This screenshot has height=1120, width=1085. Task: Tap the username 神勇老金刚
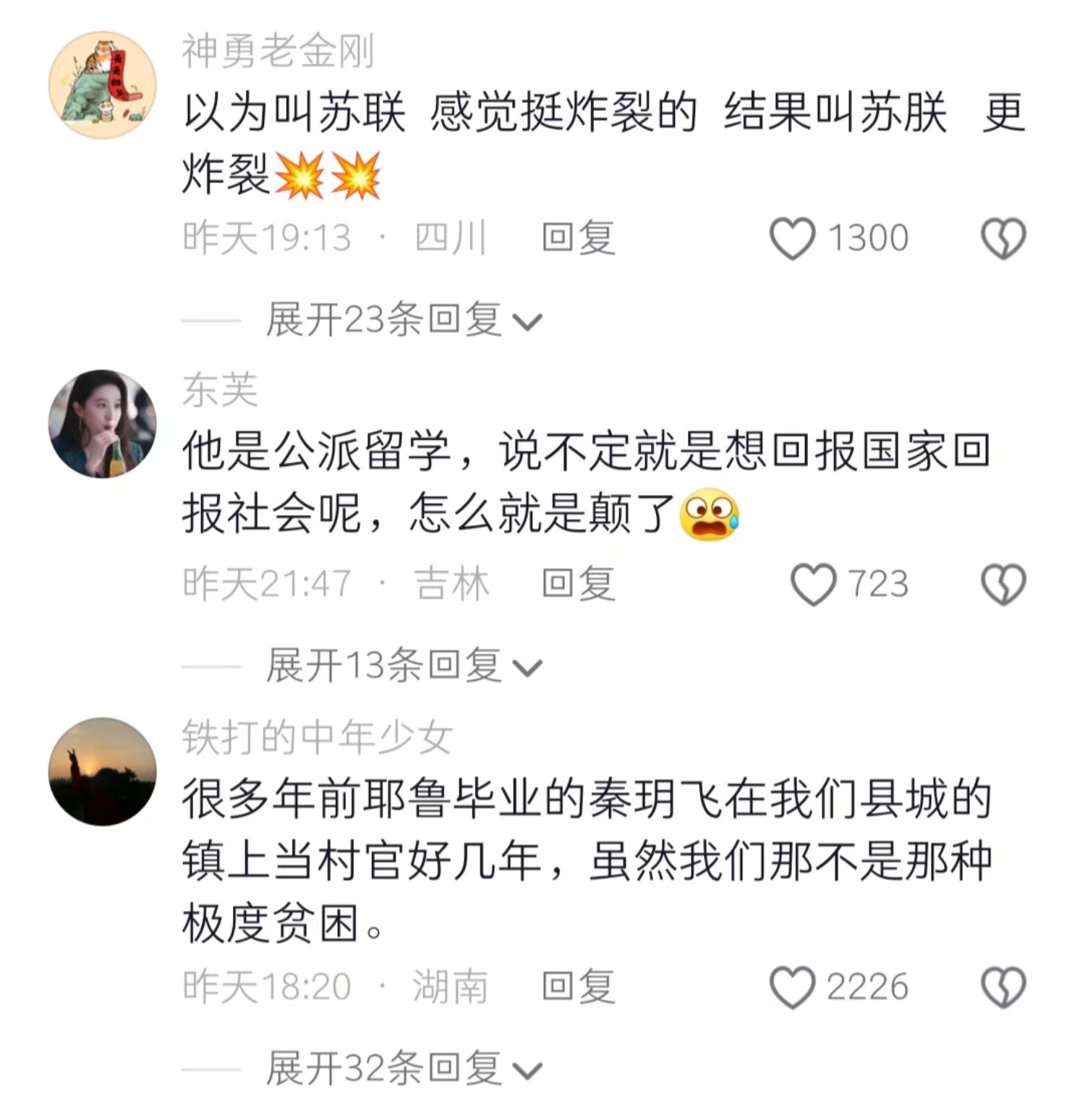pos(277,51)
